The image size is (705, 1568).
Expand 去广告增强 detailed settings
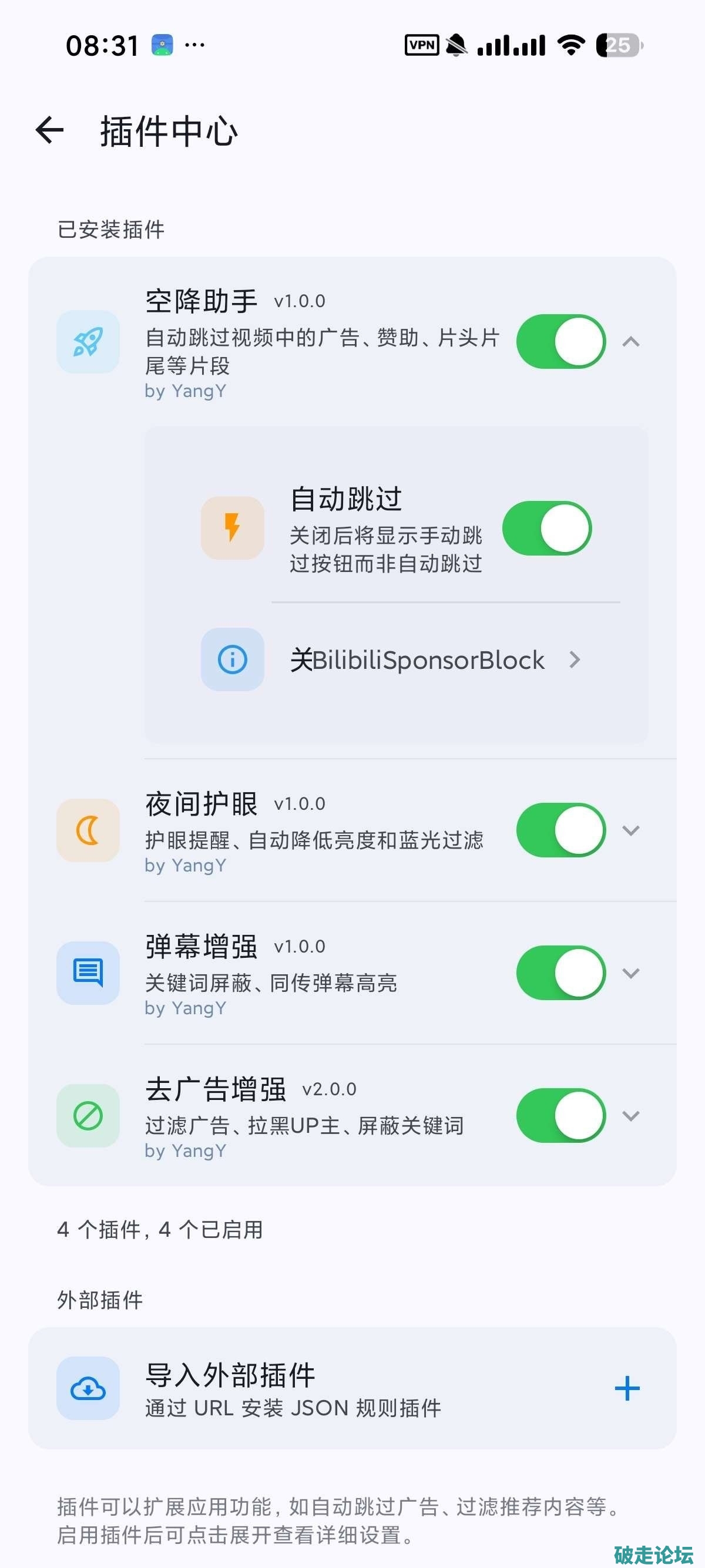pyautogui.click(x=631, y=1115)
